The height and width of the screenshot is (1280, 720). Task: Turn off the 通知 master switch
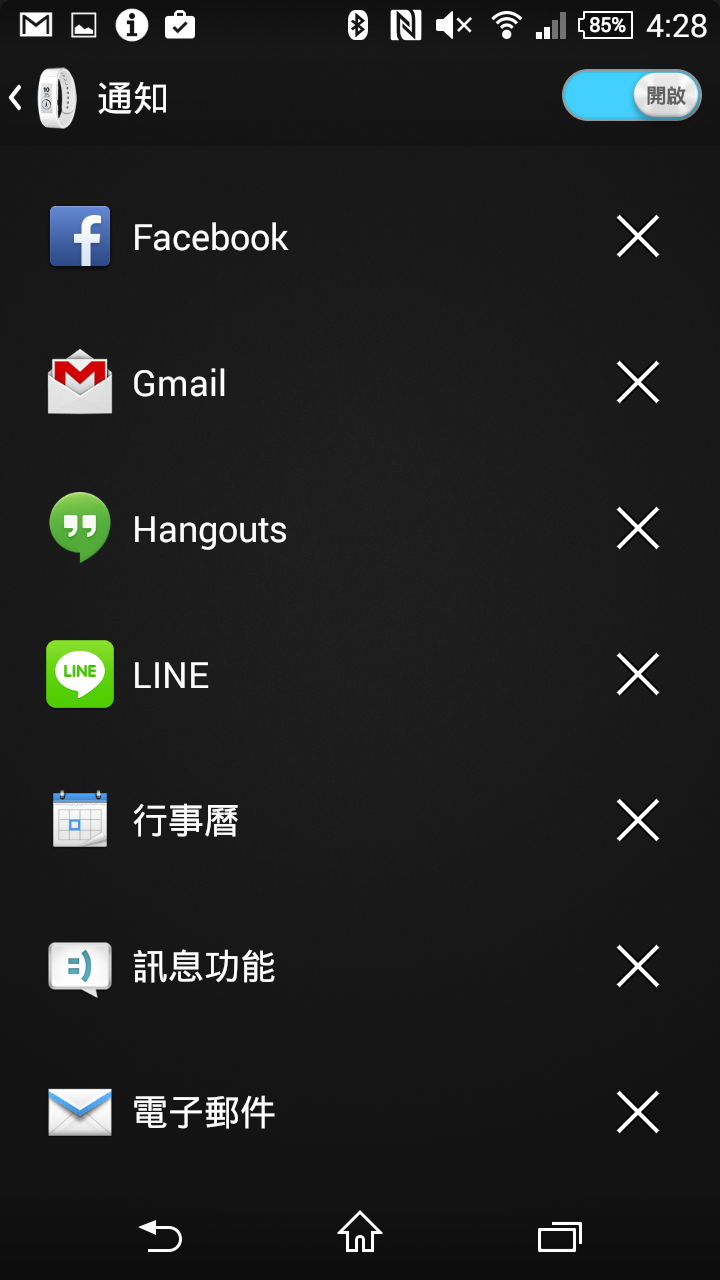coord(631,96)
